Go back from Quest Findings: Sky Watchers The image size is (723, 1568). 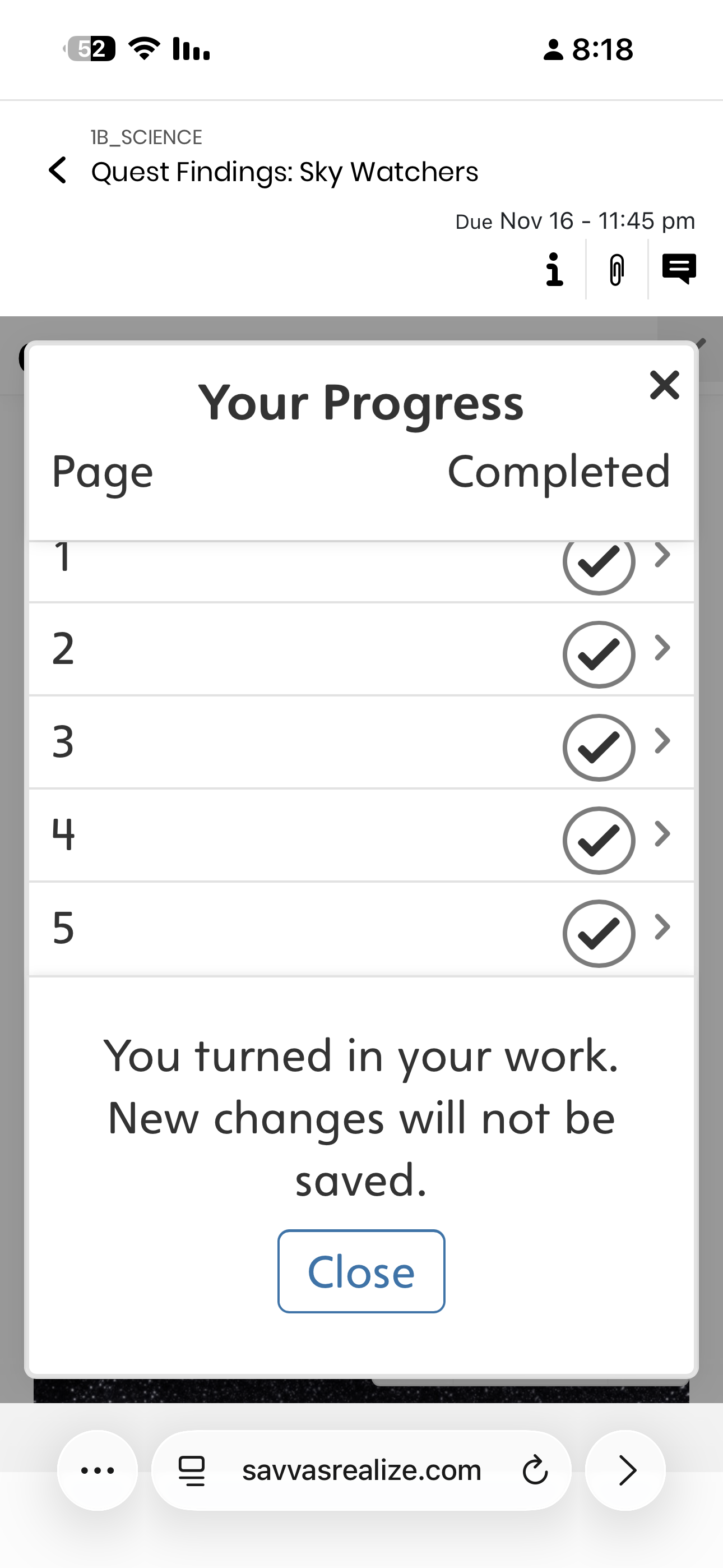pyautogui.click(x=58, y=170)
